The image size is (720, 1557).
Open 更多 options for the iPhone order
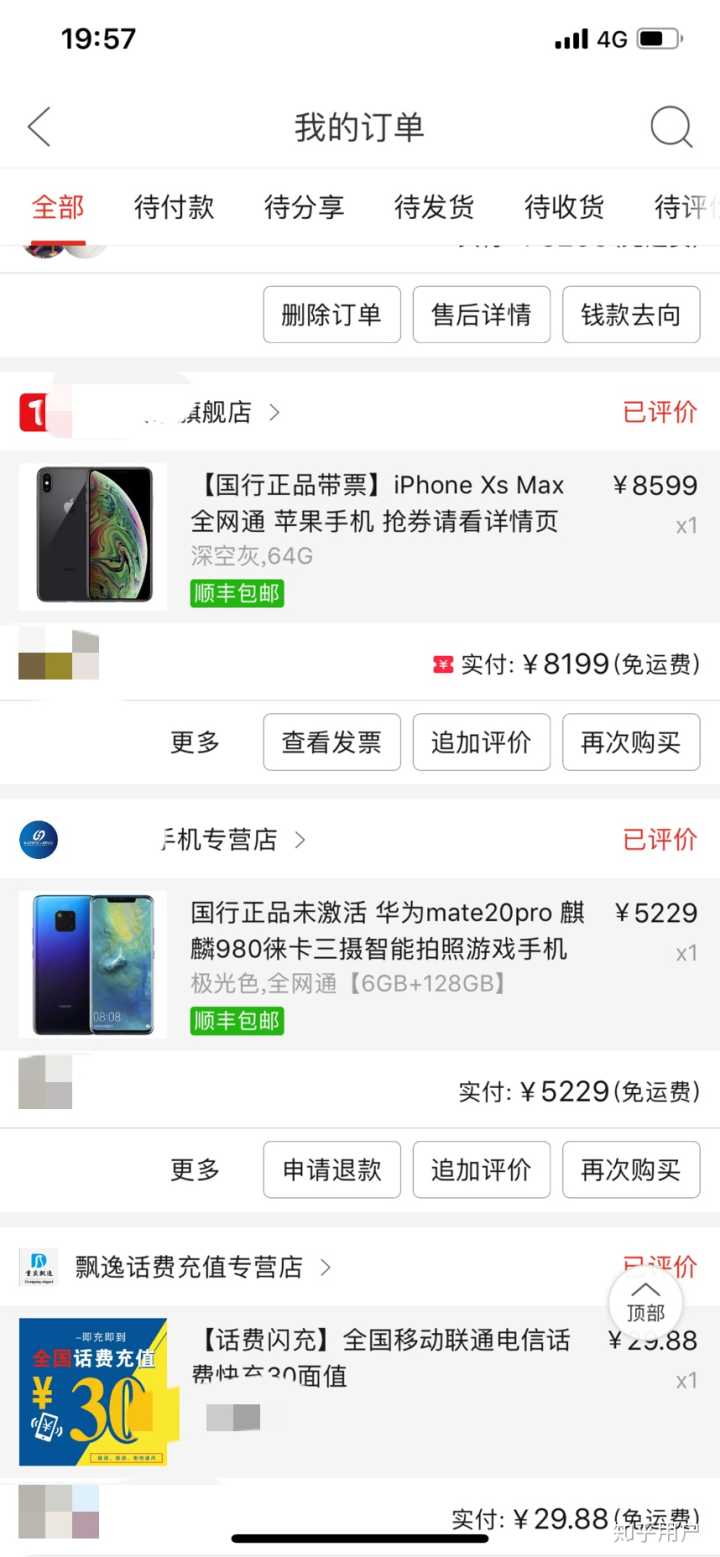(195, 742)
